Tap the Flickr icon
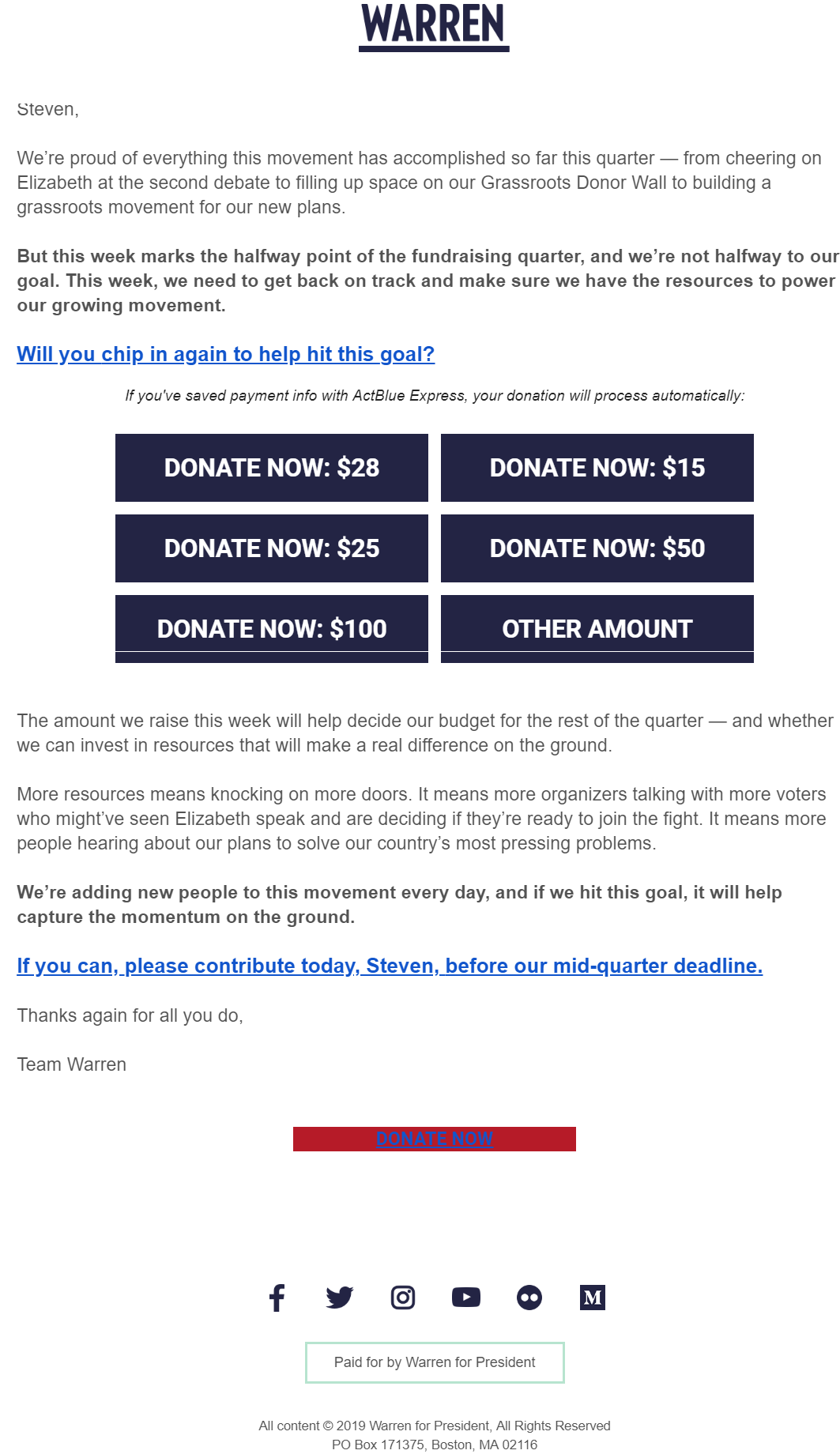Screen dimensions: 840x1454 coord(529,1298)
